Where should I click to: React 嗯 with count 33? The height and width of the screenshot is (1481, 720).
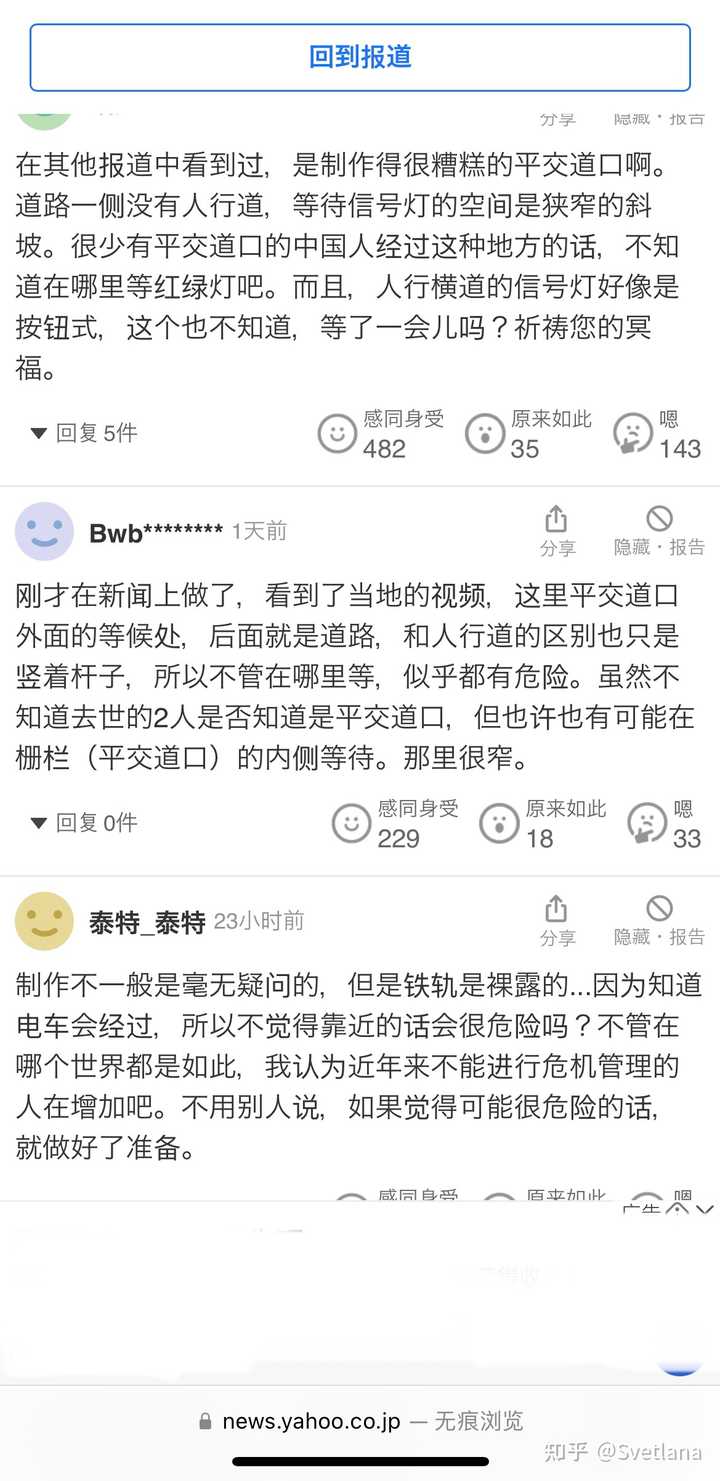(x=664, y=824)
